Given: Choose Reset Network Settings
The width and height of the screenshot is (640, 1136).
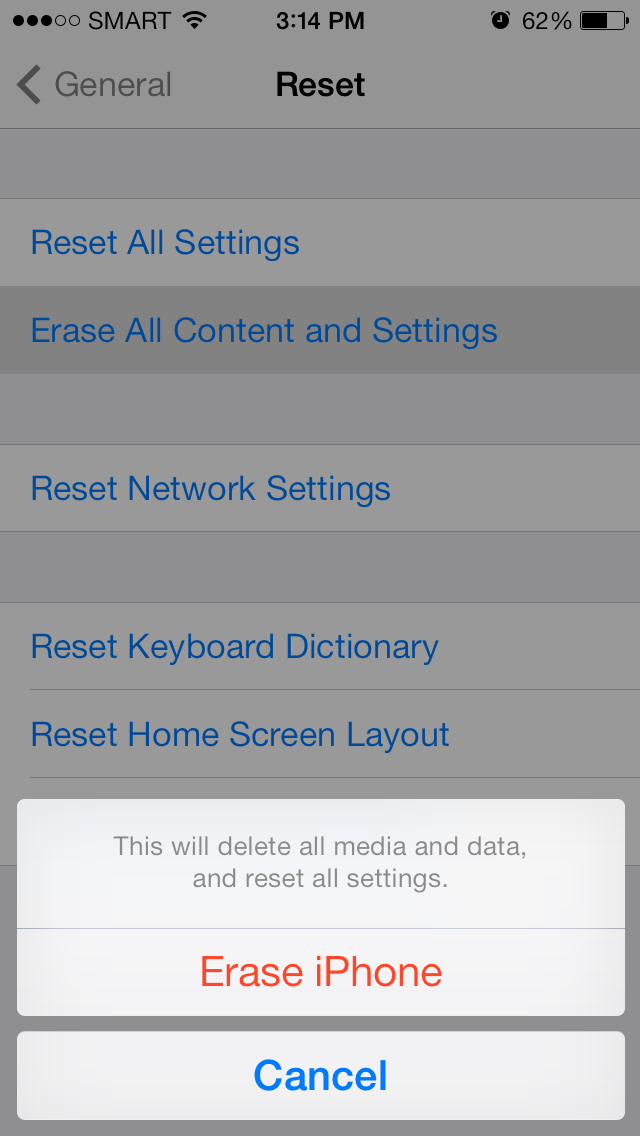Looking at the screenshot, I should pos(320,488).
